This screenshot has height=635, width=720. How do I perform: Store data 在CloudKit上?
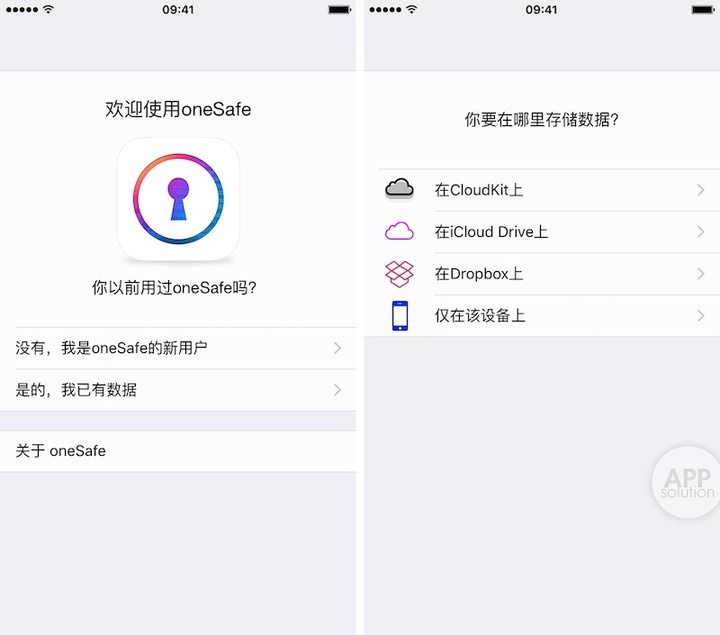pos(542,190)
